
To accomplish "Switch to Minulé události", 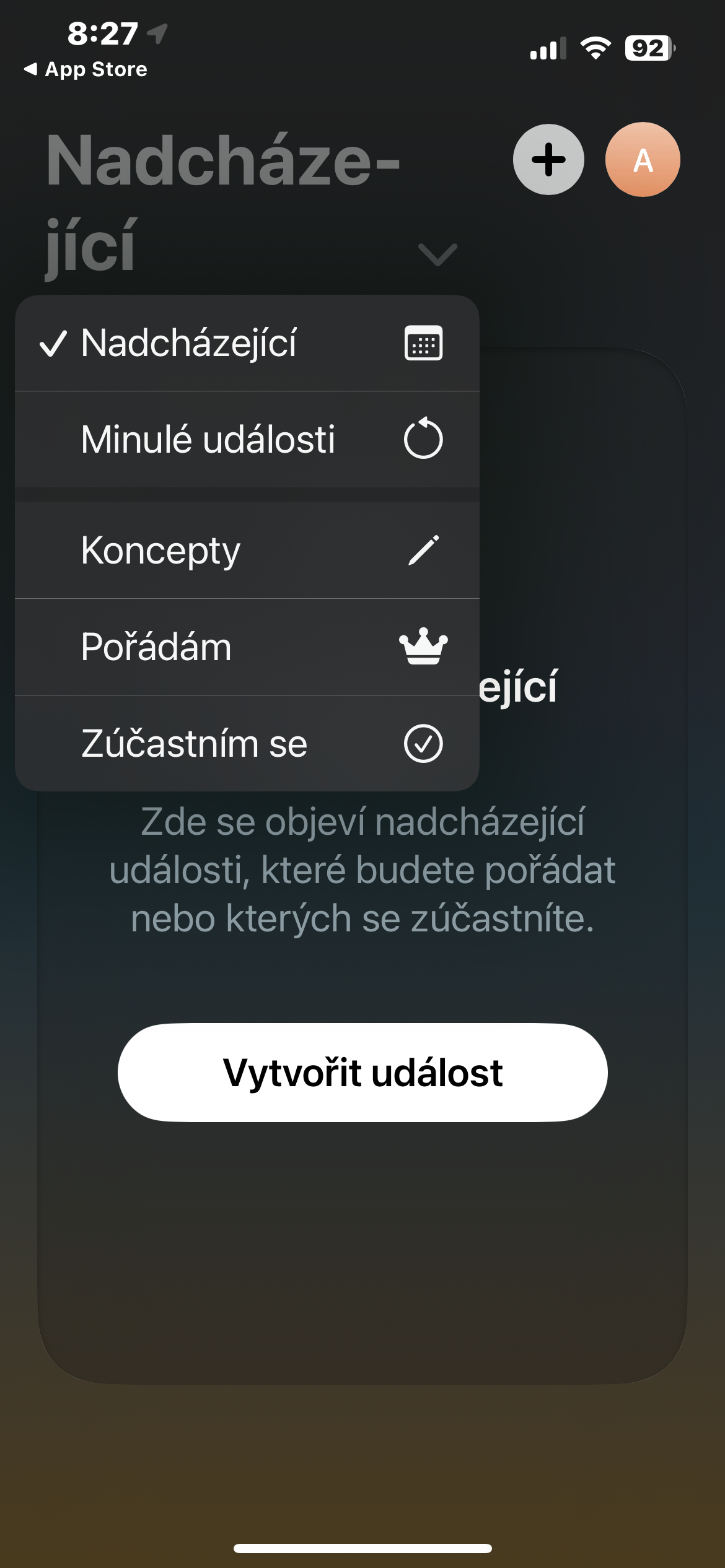I will [x=247, y=439].
